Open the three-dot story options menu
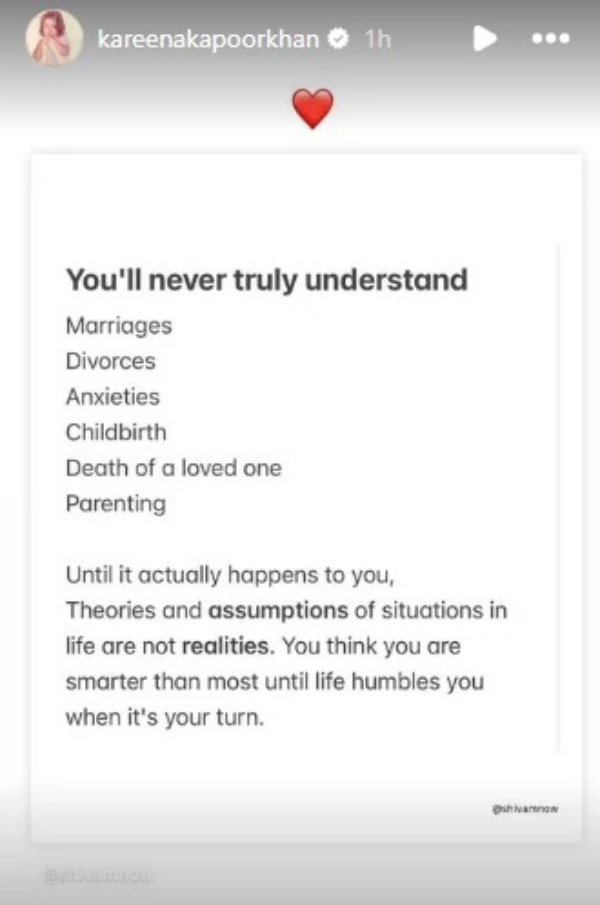600x905 pixels. pyautogui.click(x=550, y=38)
